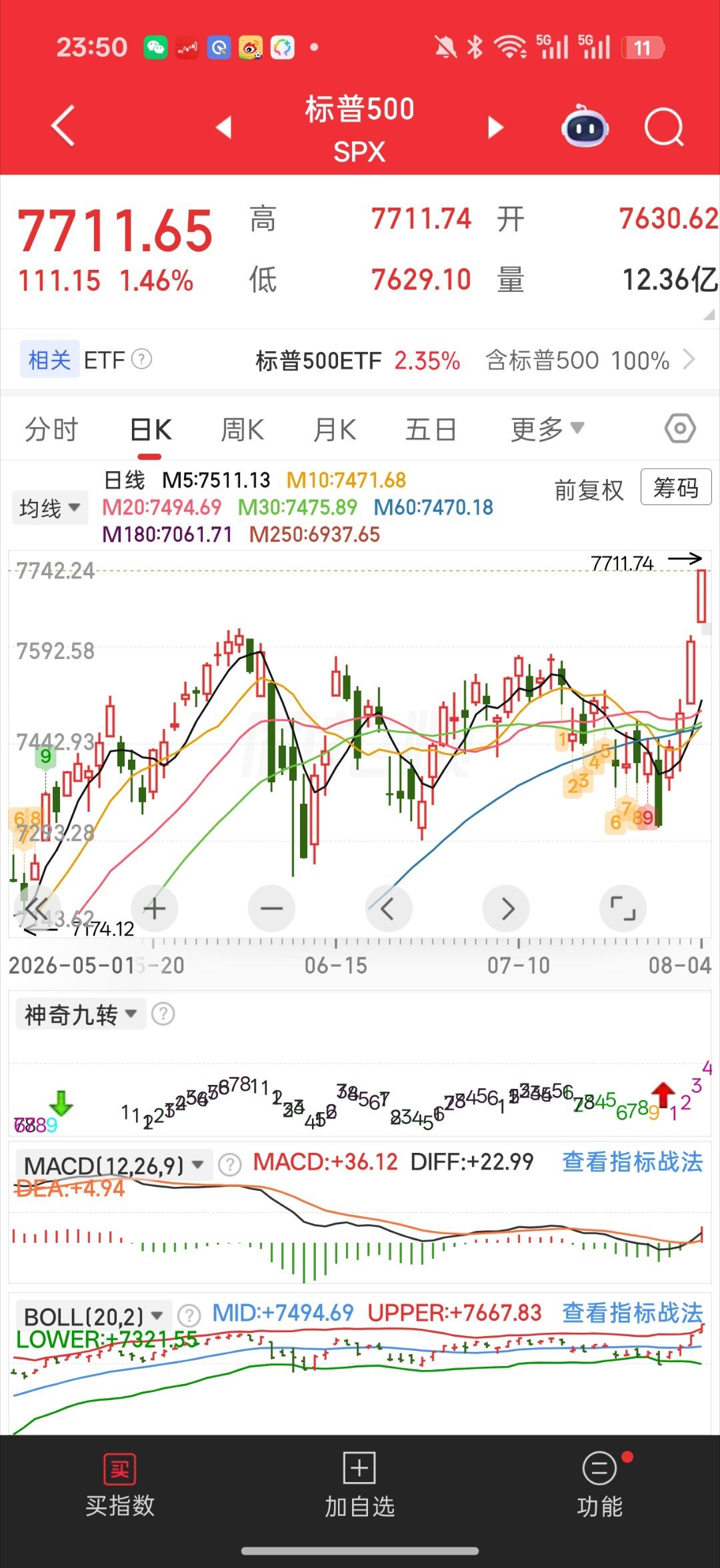Screen dimensions: 720x1568
Task: Expand chart to full screen
Action: click(x=623, y=908)
